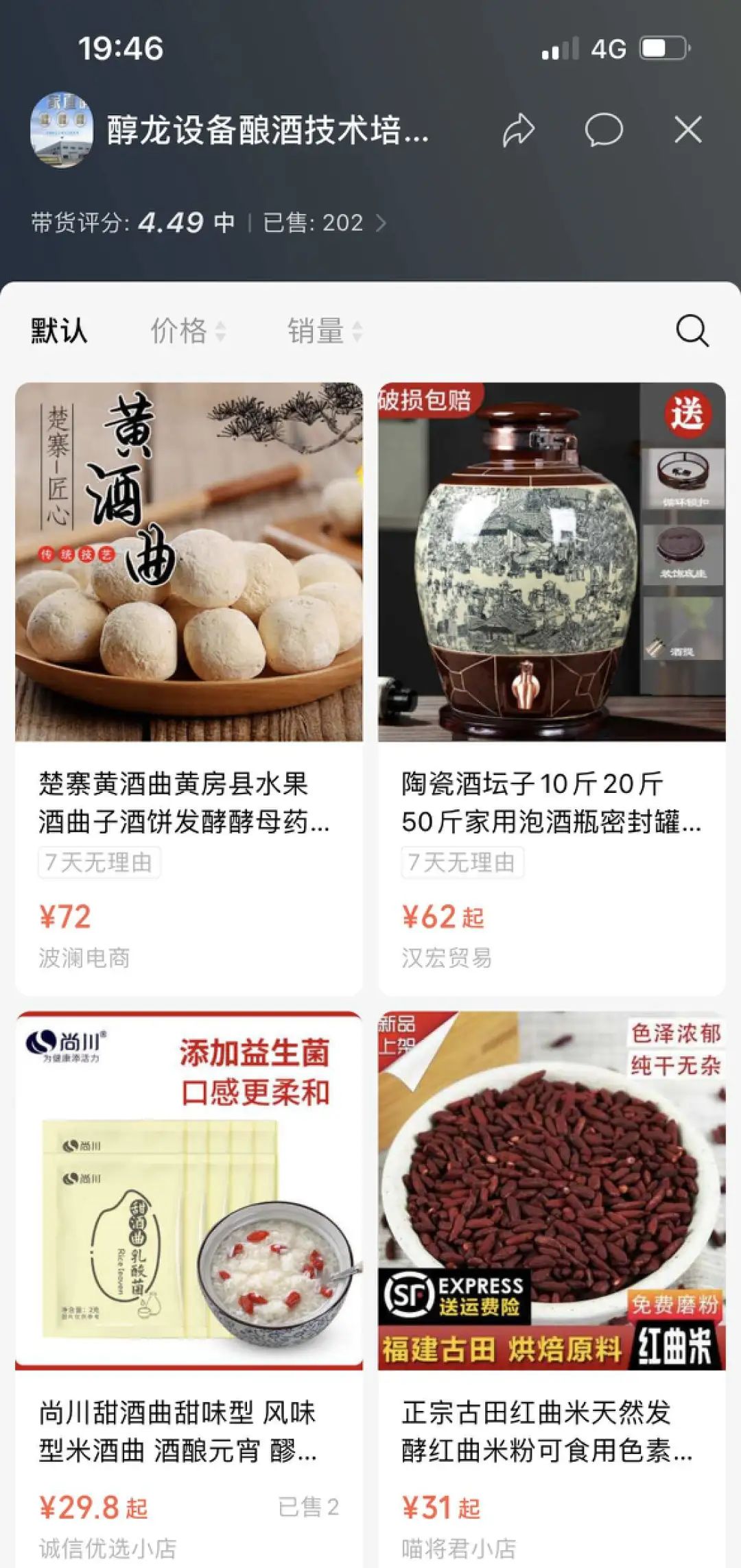The image size is (741, 1568).
Task: Open the shop avatar profile
Action: (x=62, y=130)
